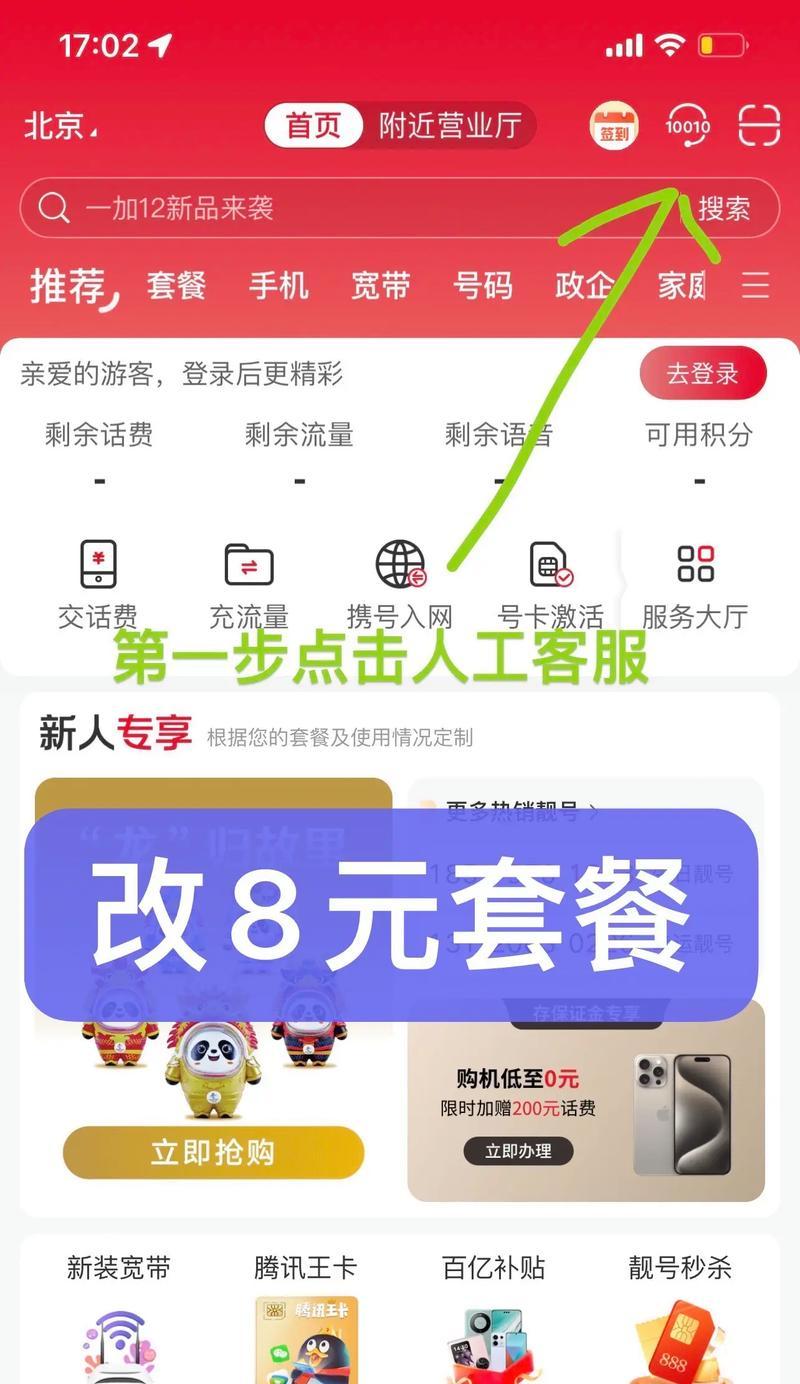The image size is (800, 1384).
Task: Switch to the 号码 category tab
Action: point(482,286)
